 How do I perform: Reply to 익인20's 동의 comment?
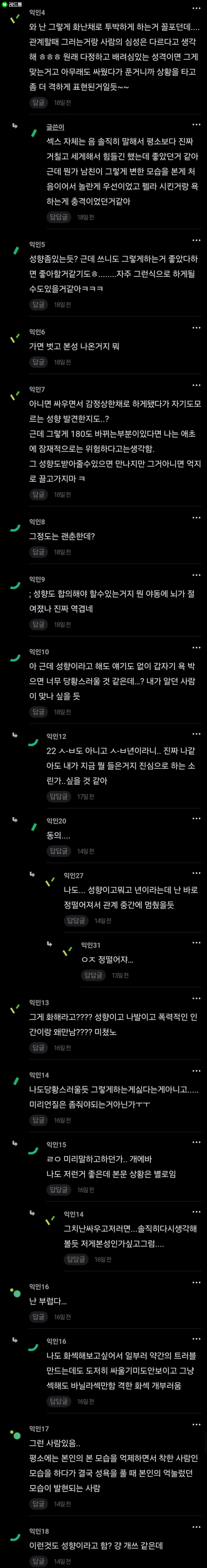59,851
